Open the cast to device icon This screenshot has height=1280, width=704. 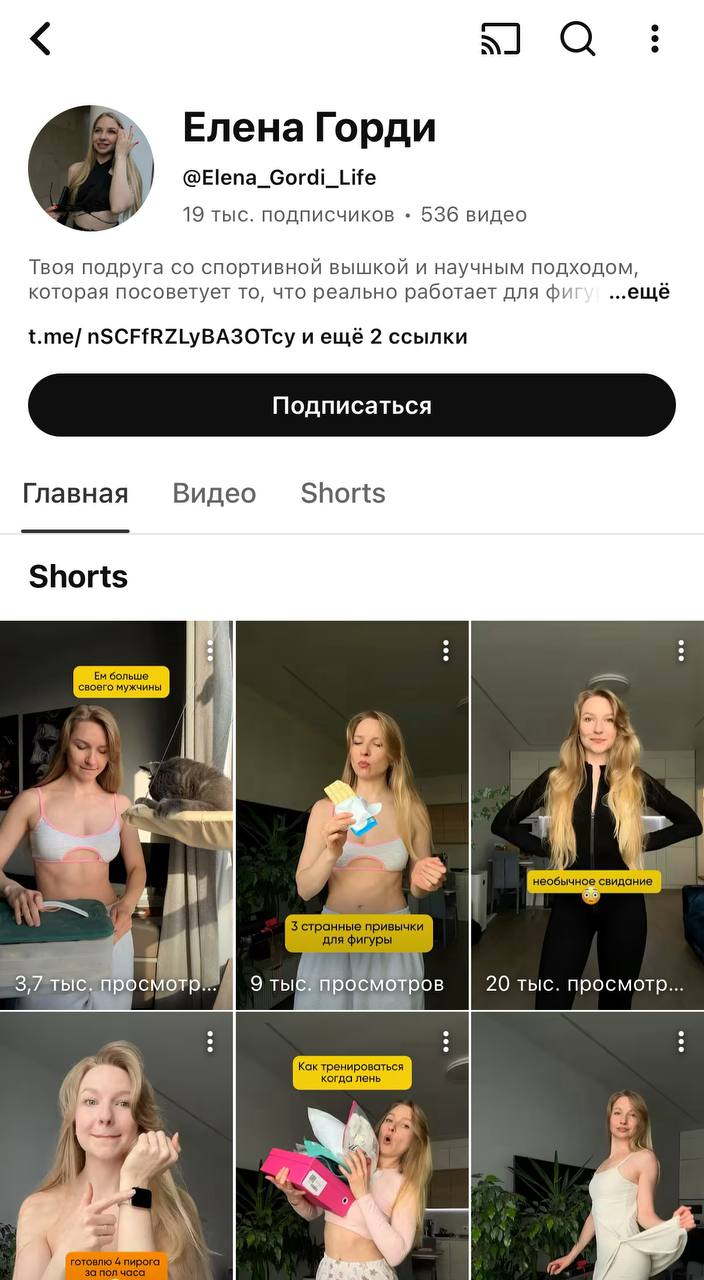pos(500,39)
